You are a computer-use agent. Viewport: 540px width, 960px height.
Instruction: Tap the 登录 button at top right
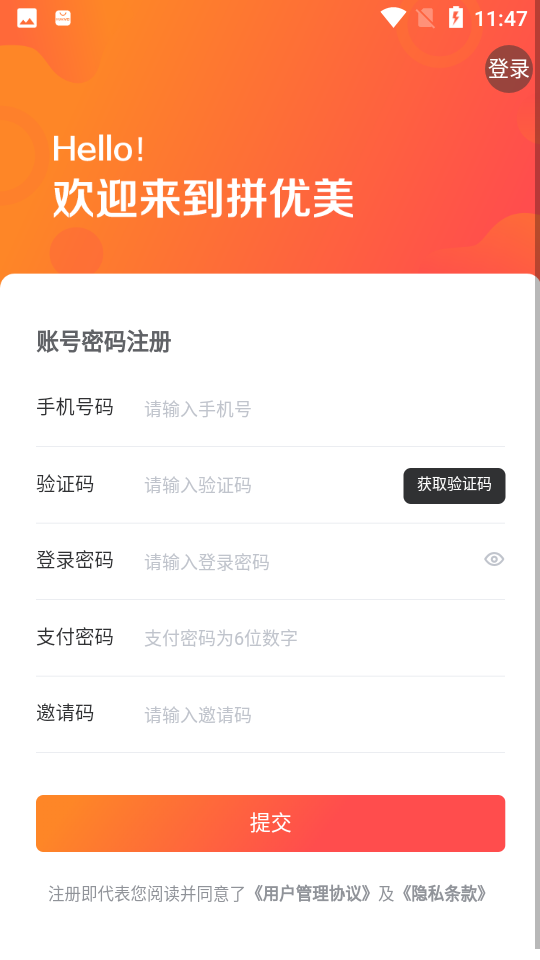coord(509,69)
